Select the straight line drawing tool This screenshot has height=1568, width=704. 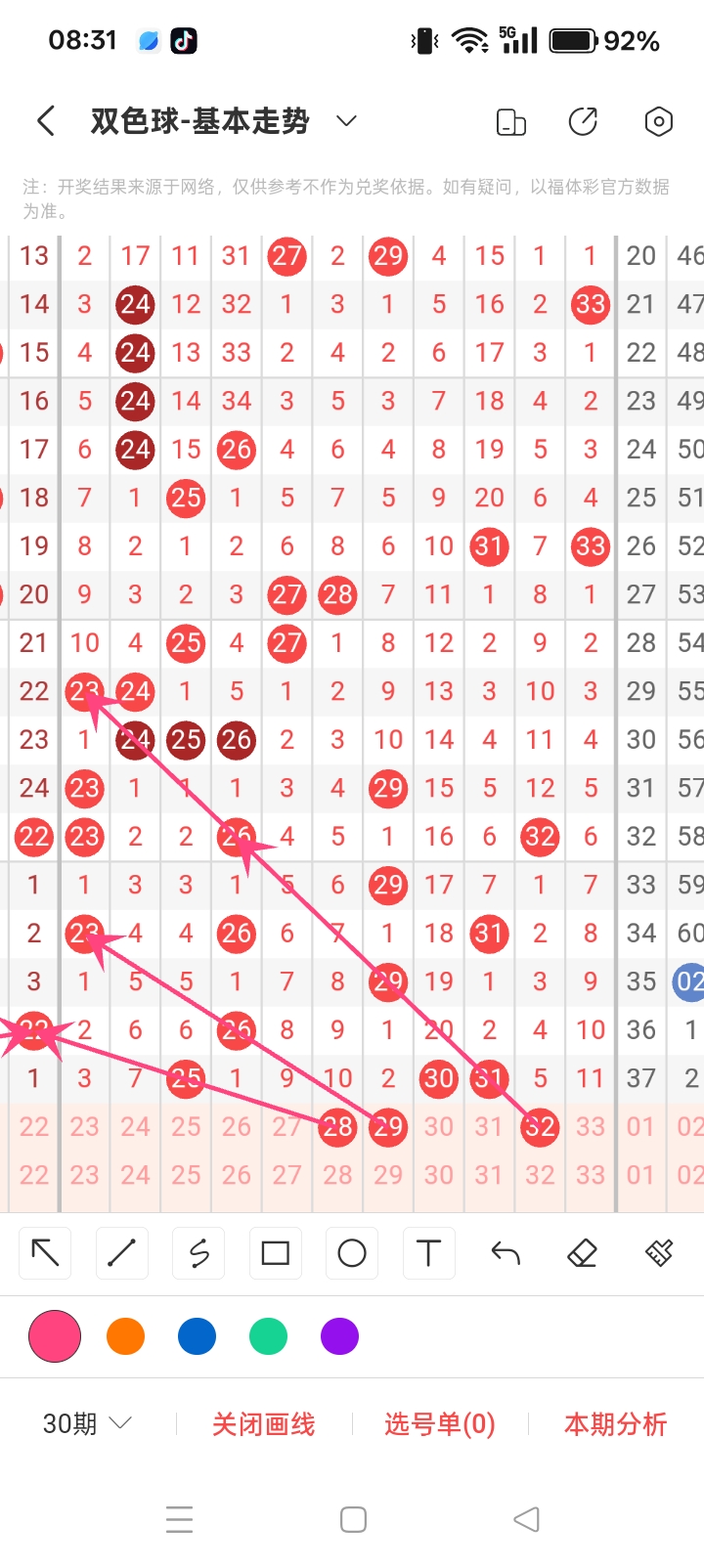[x=122, y=1253]
